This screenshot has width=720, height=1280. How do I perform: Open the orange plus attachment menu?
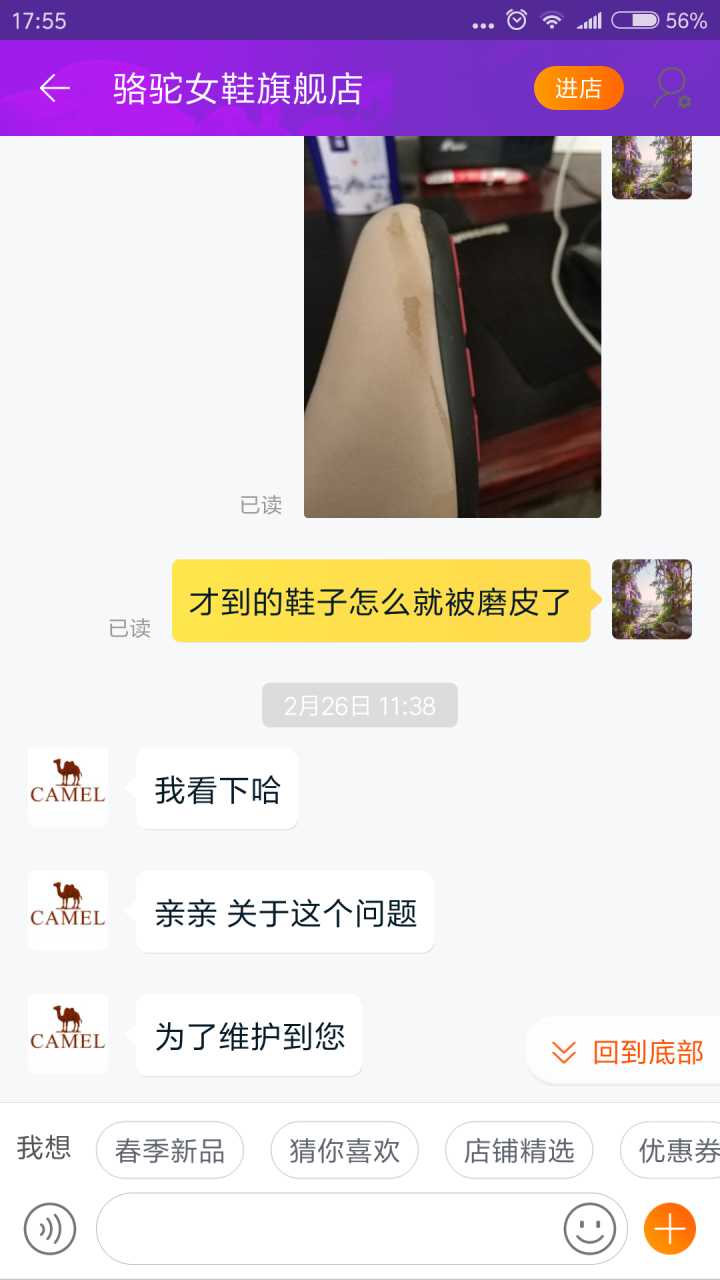(669, 1228)
